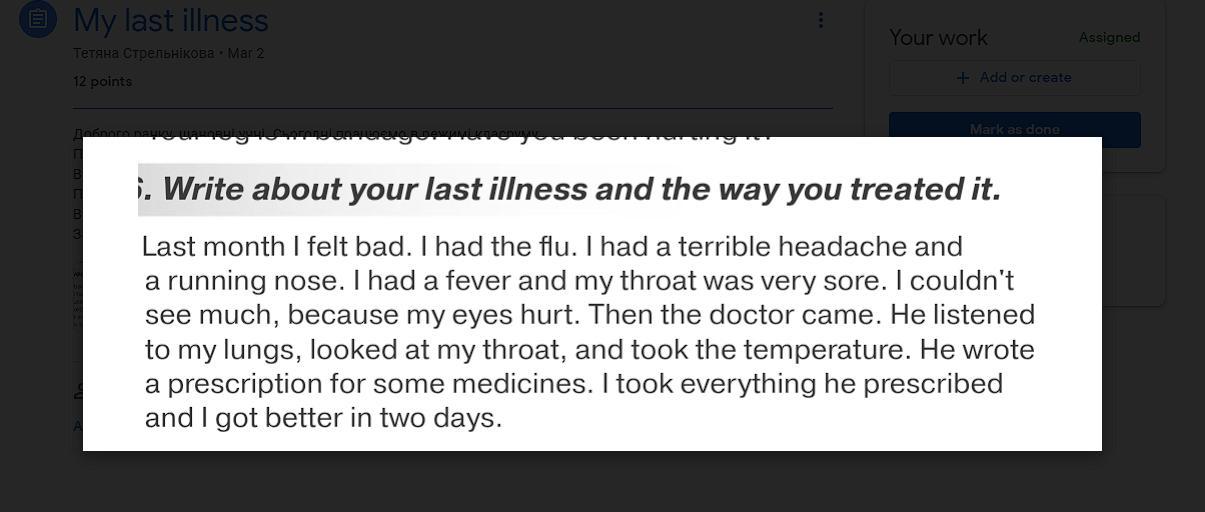Open the assignment's three-dot overflow menu
This screenshot has width=1205, height=512.
pyautogui.click(x=820, y=20)
